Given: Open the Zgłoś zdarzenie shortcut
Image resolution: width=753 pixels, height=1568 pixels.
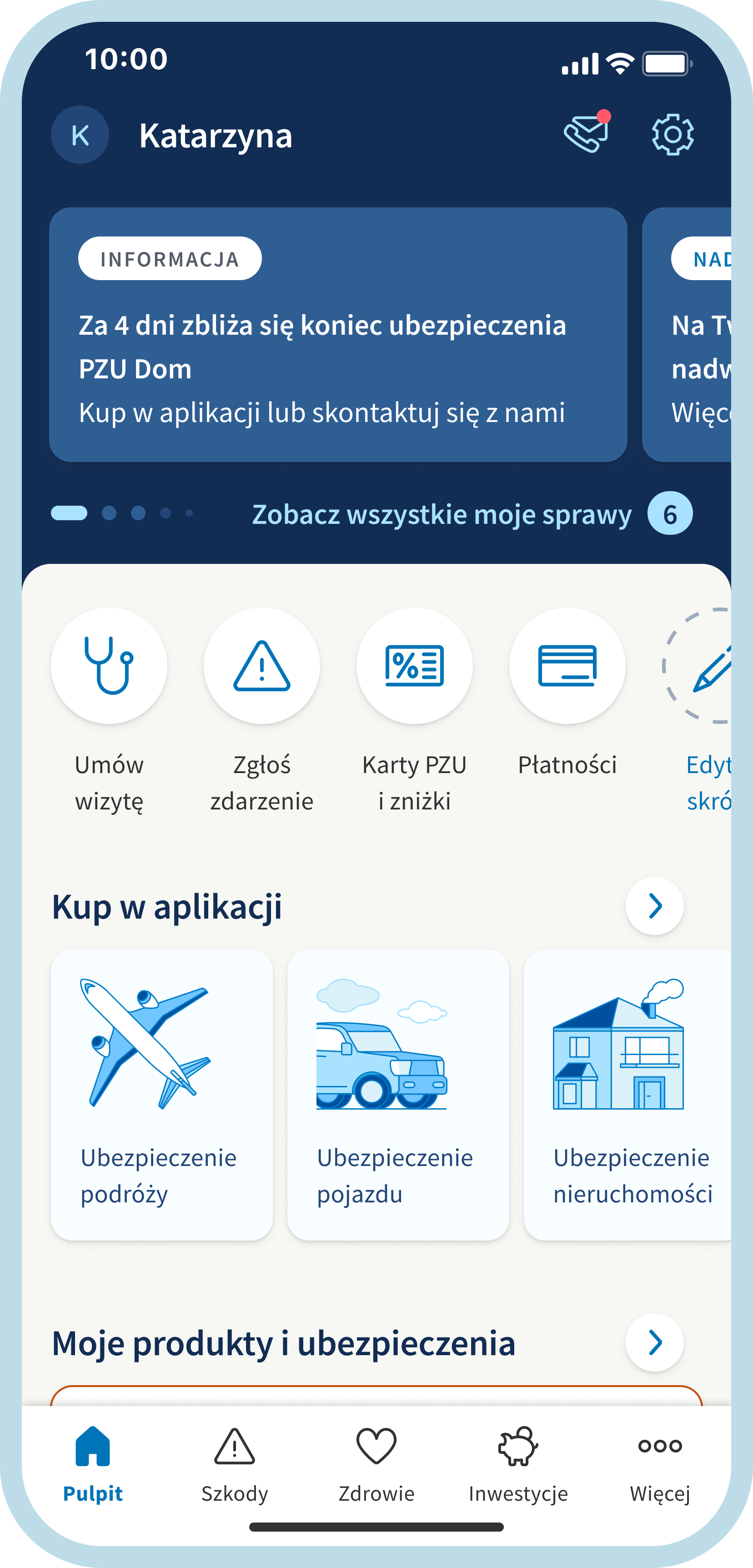Looking at the screenshot, I should pos(262,666).
